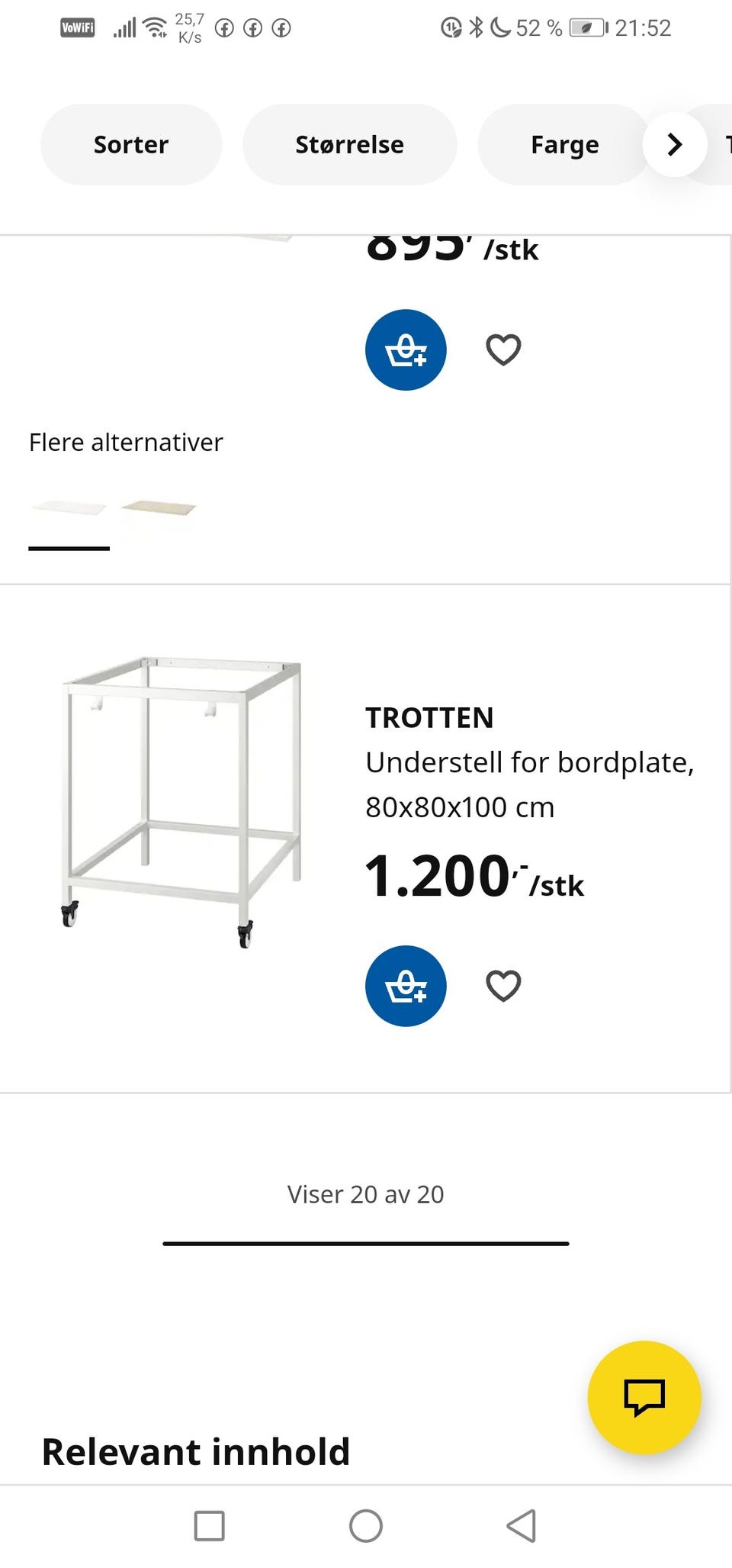732x1568 pixels.
Task: Expand more filters with the right chevron
Action: 673,143
